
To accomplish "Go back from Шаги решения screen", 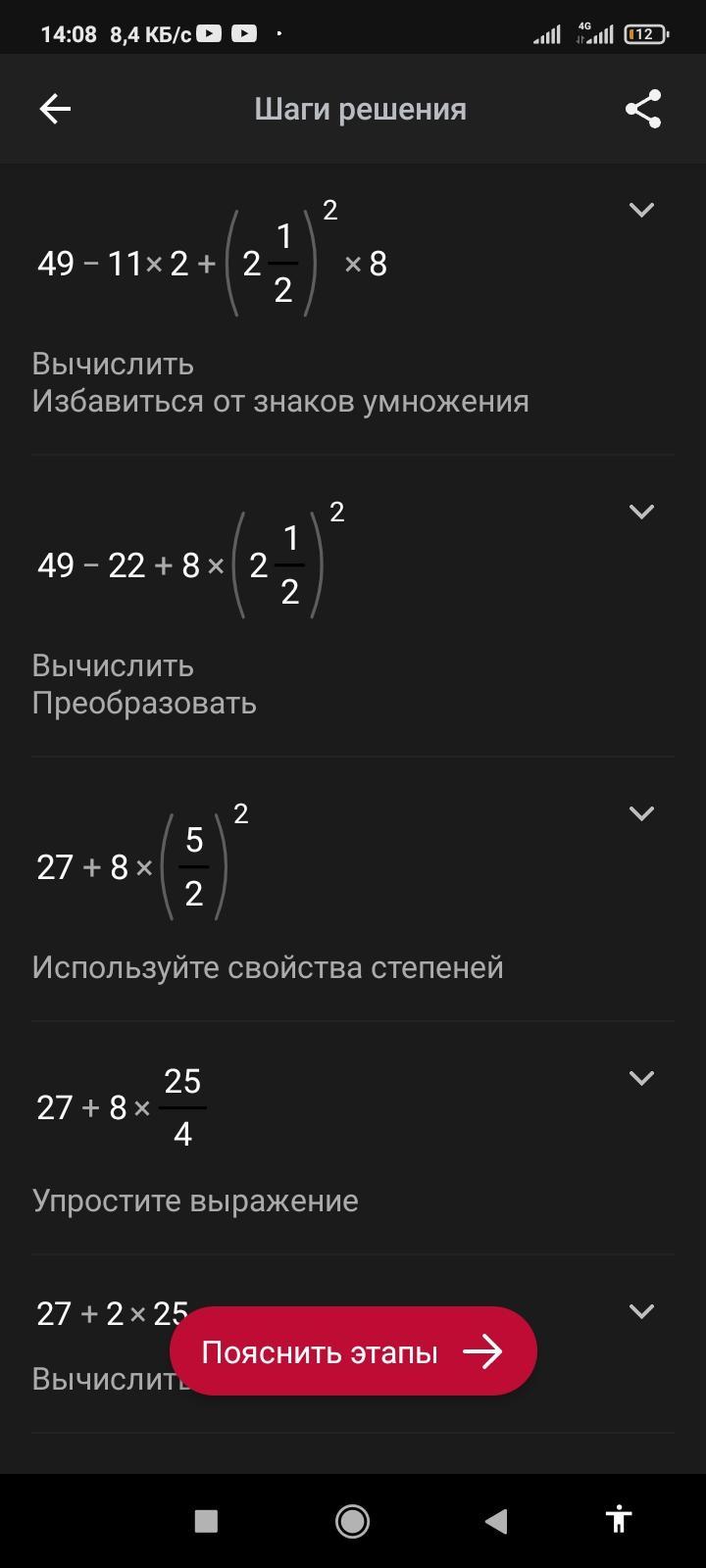I will coord(55,109).
